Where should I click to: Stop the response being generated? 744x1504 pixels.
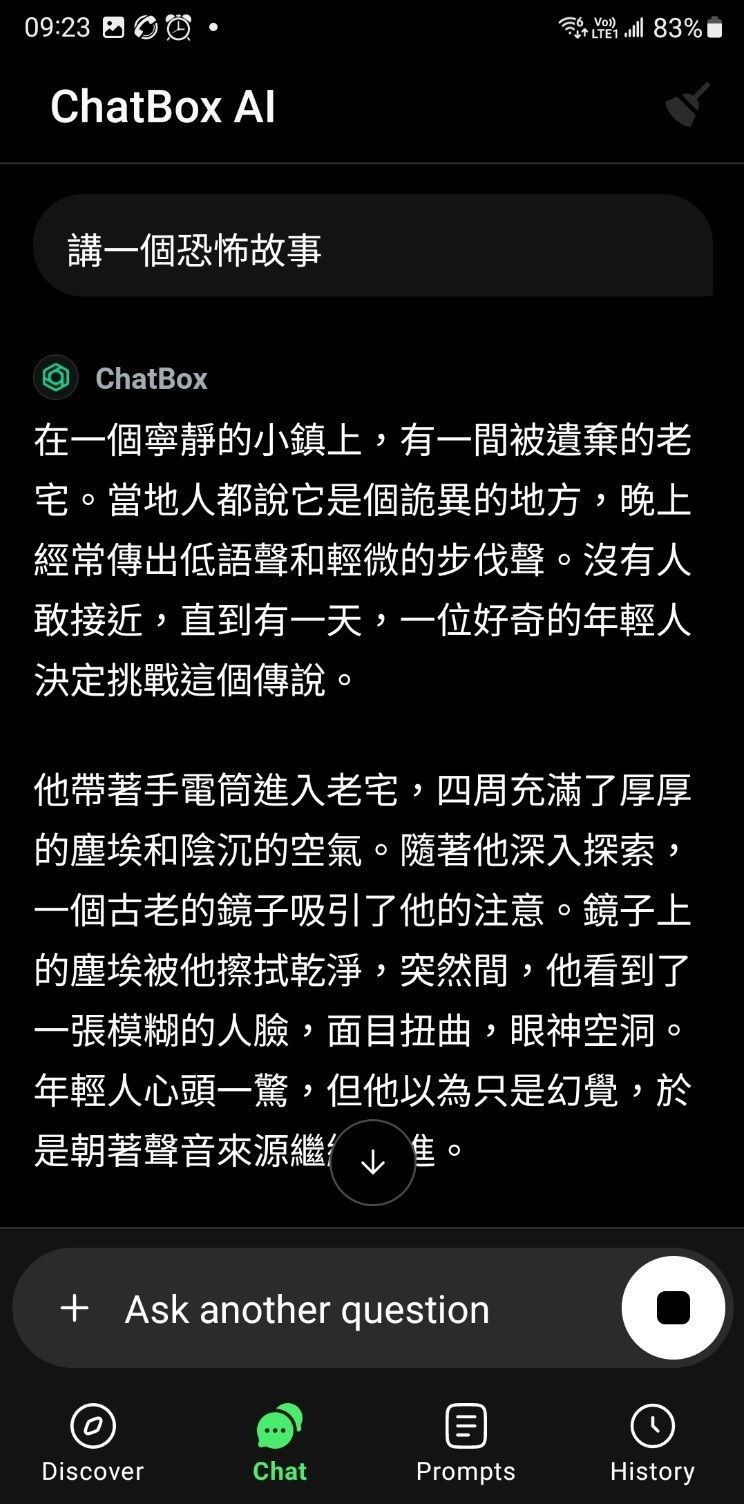673,1307
